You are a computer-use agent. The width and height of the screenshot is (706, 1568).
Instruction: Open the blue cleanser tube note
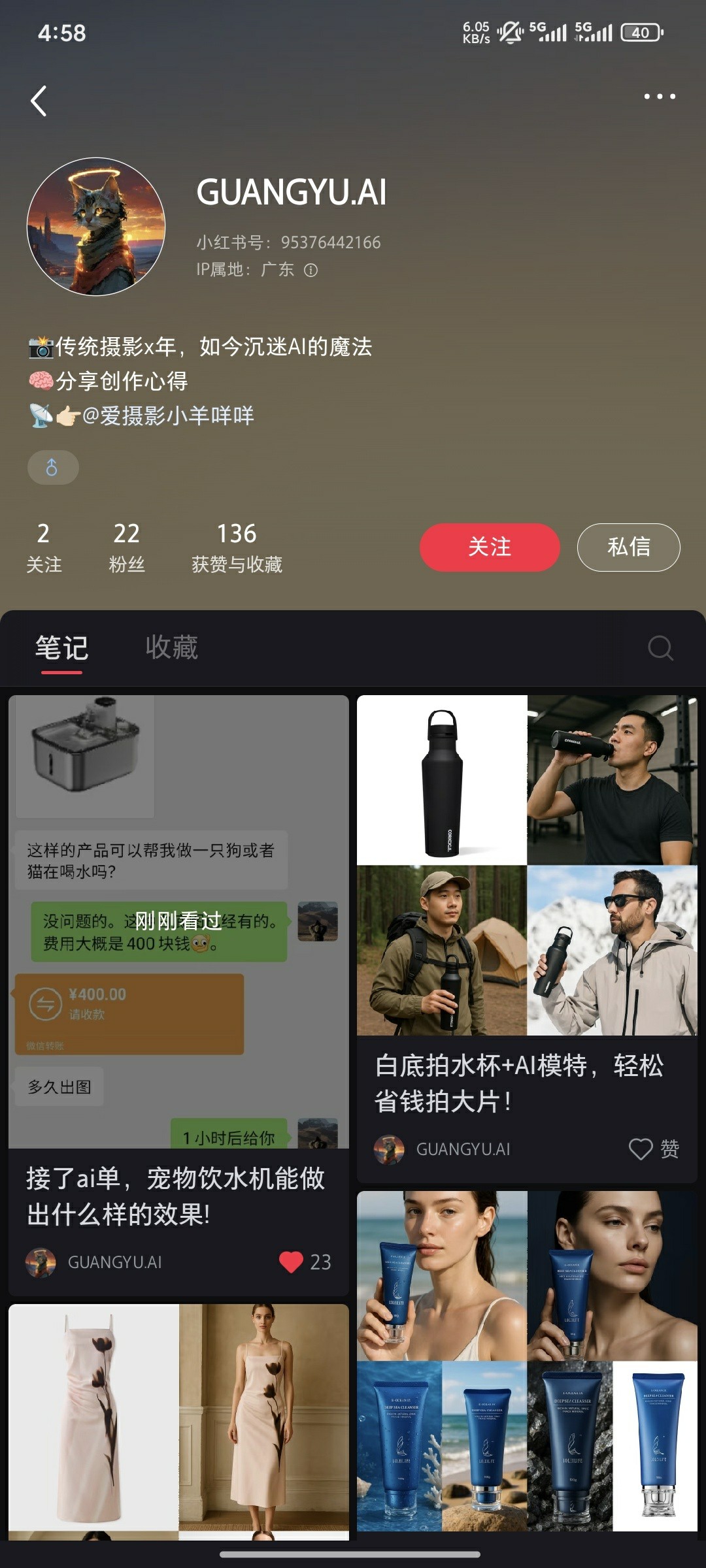click(527, 1359)
